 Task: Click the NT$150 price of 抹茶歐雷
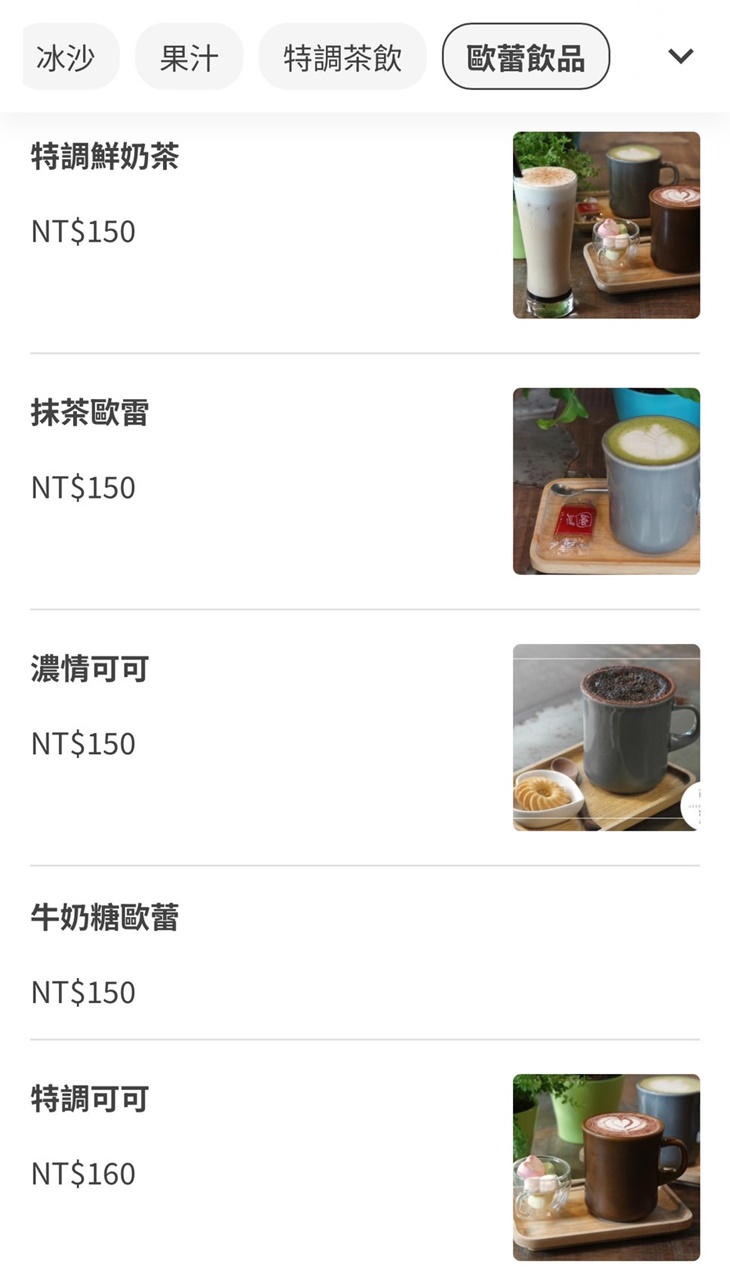[83, 488]
